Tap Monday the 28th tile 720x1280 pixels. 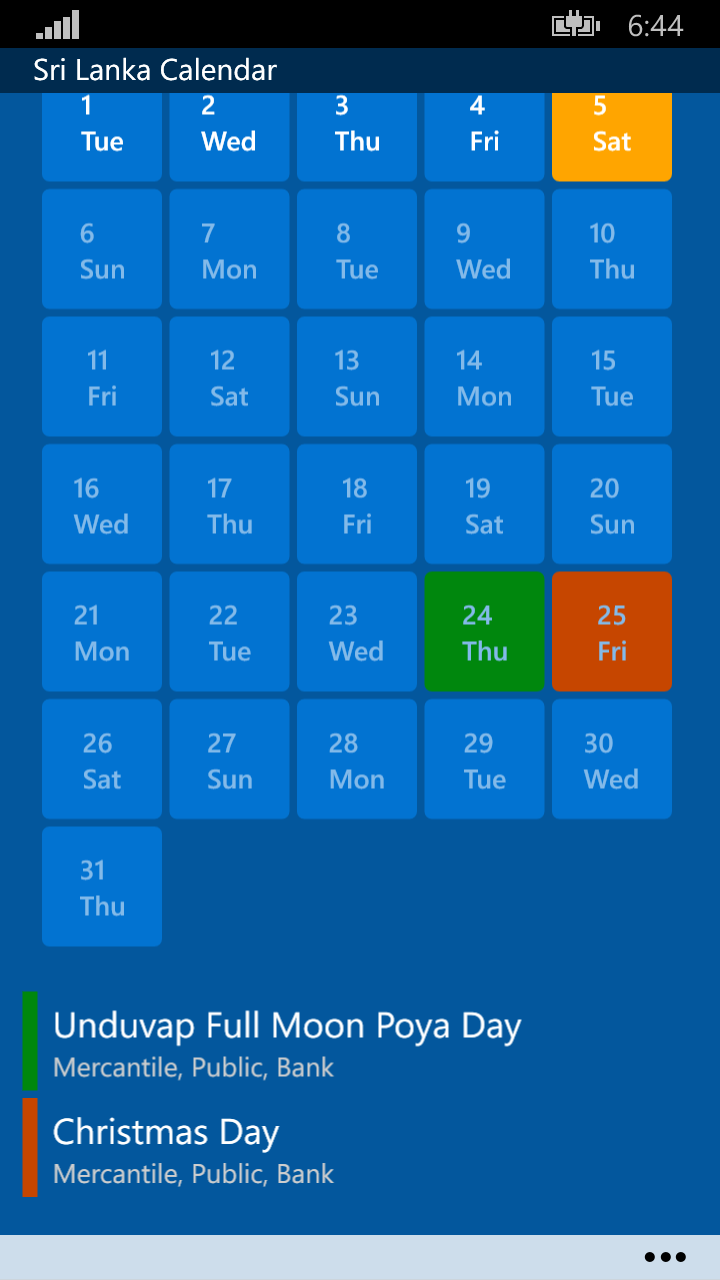click(x=357, y=760)
